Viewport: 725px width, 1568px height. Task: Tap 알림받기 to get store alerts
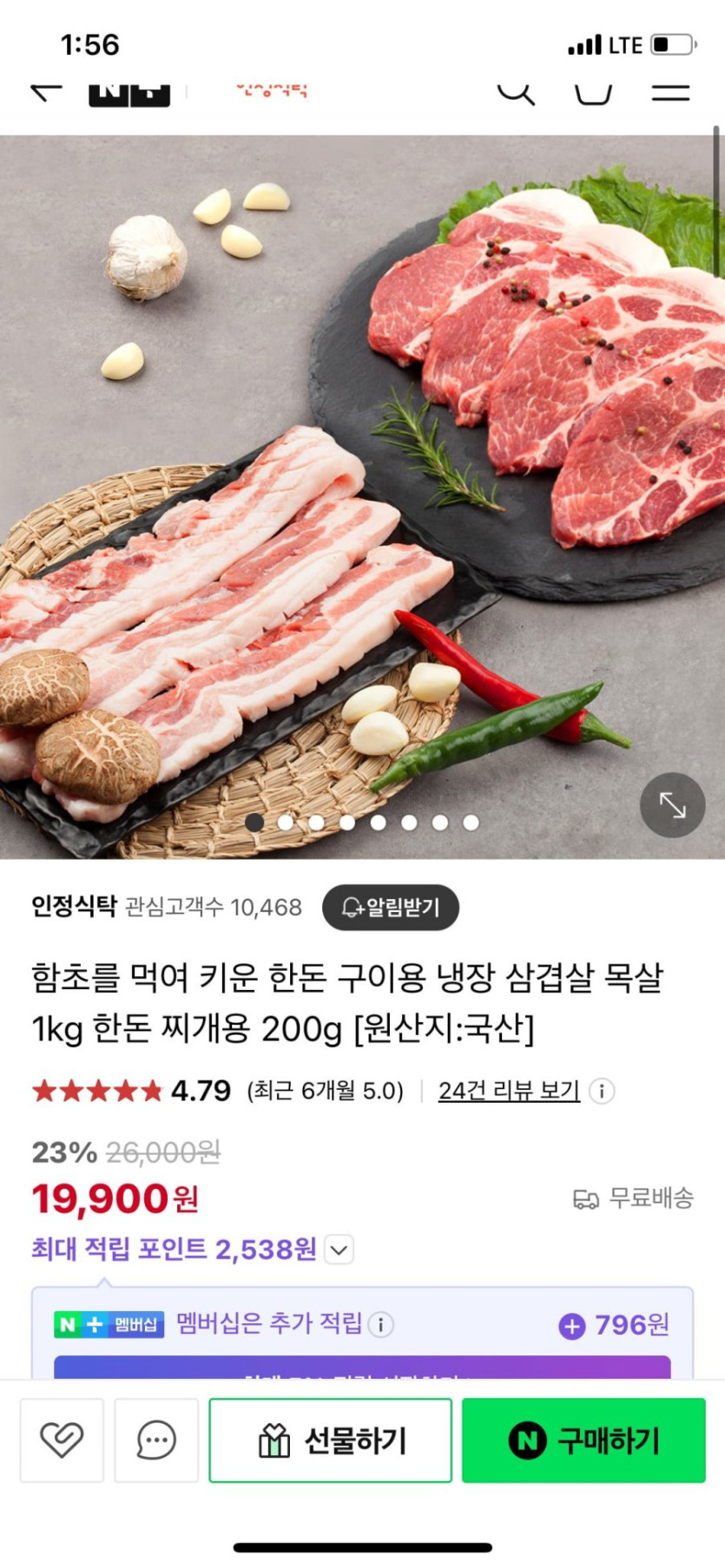pos(390,908)
